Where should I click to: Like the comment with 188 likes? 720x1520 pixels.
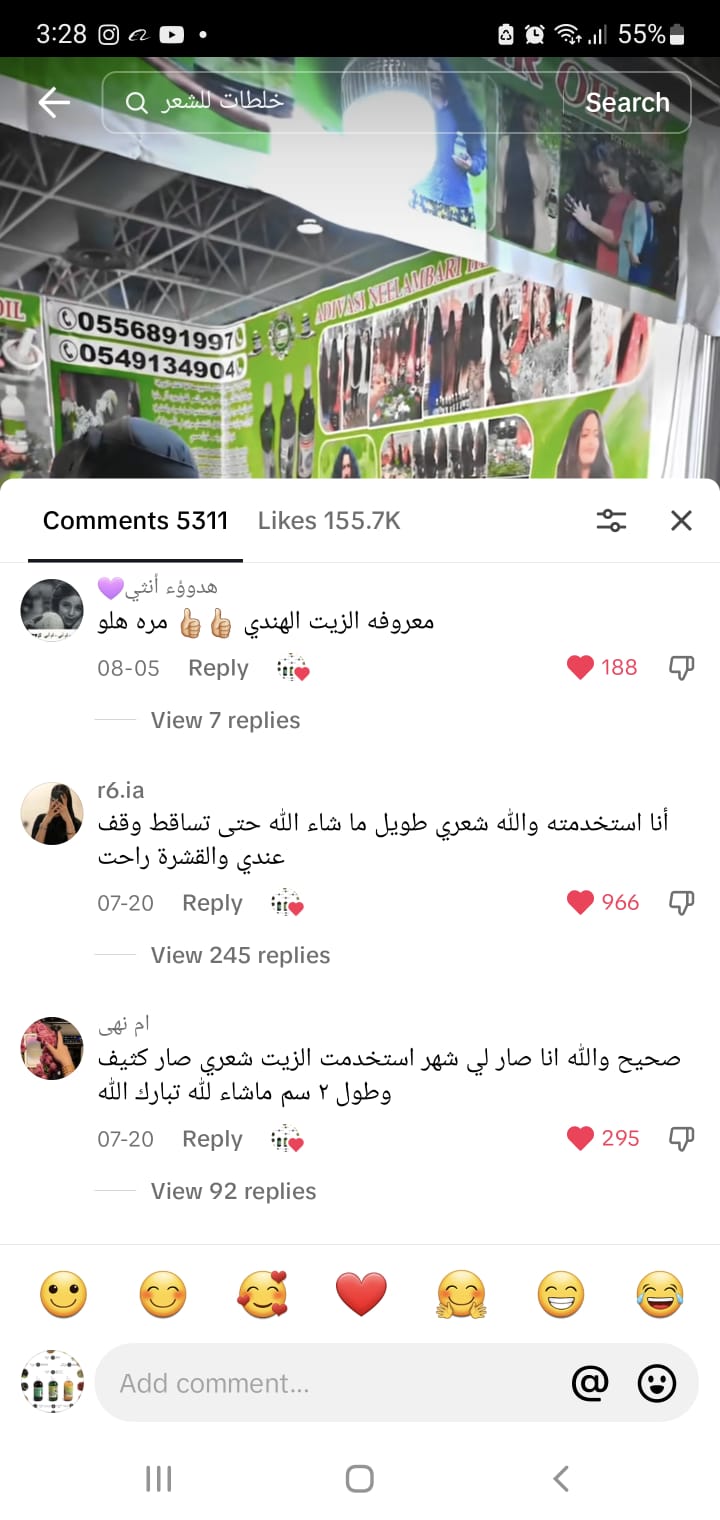pyautogui.click(x=581, y=667)
